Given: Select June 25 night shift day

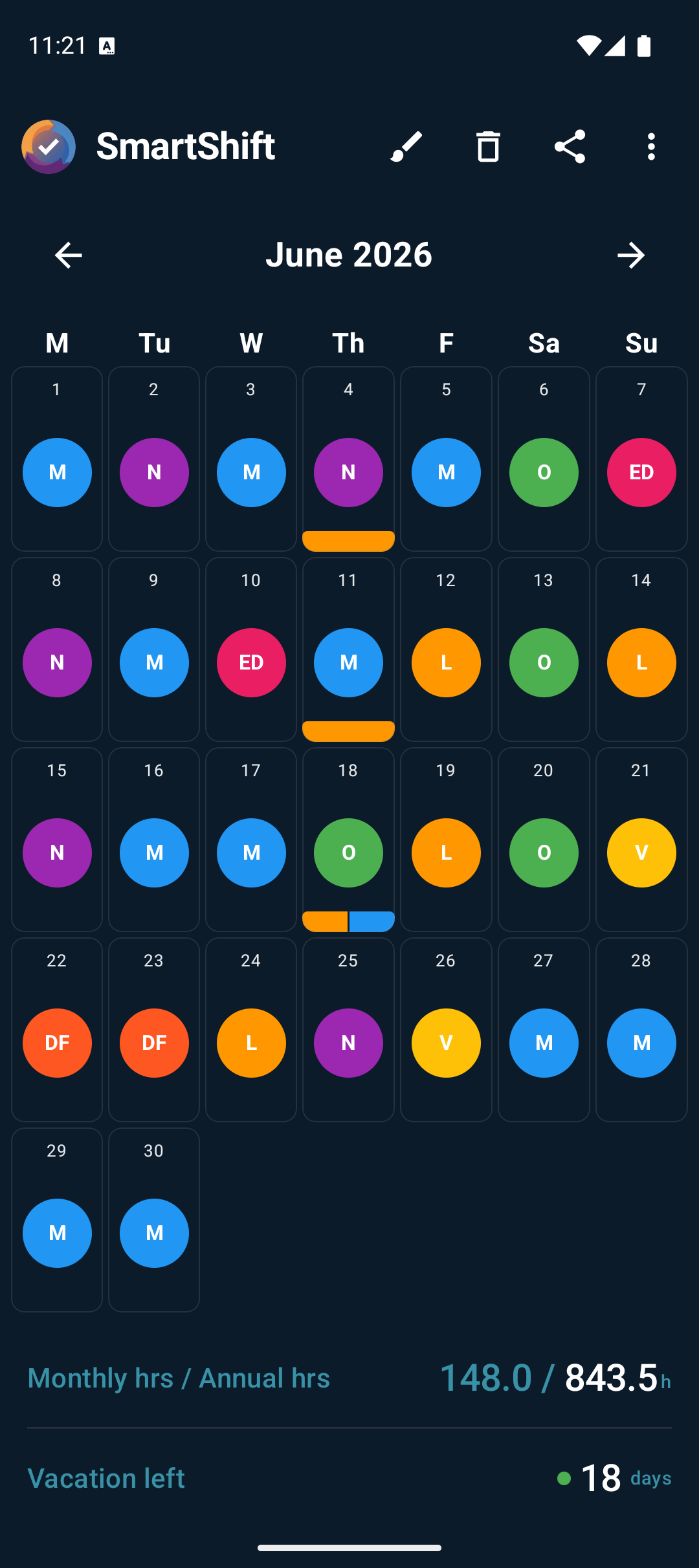Looking at the screenshot, I should tap(348, 1030).
